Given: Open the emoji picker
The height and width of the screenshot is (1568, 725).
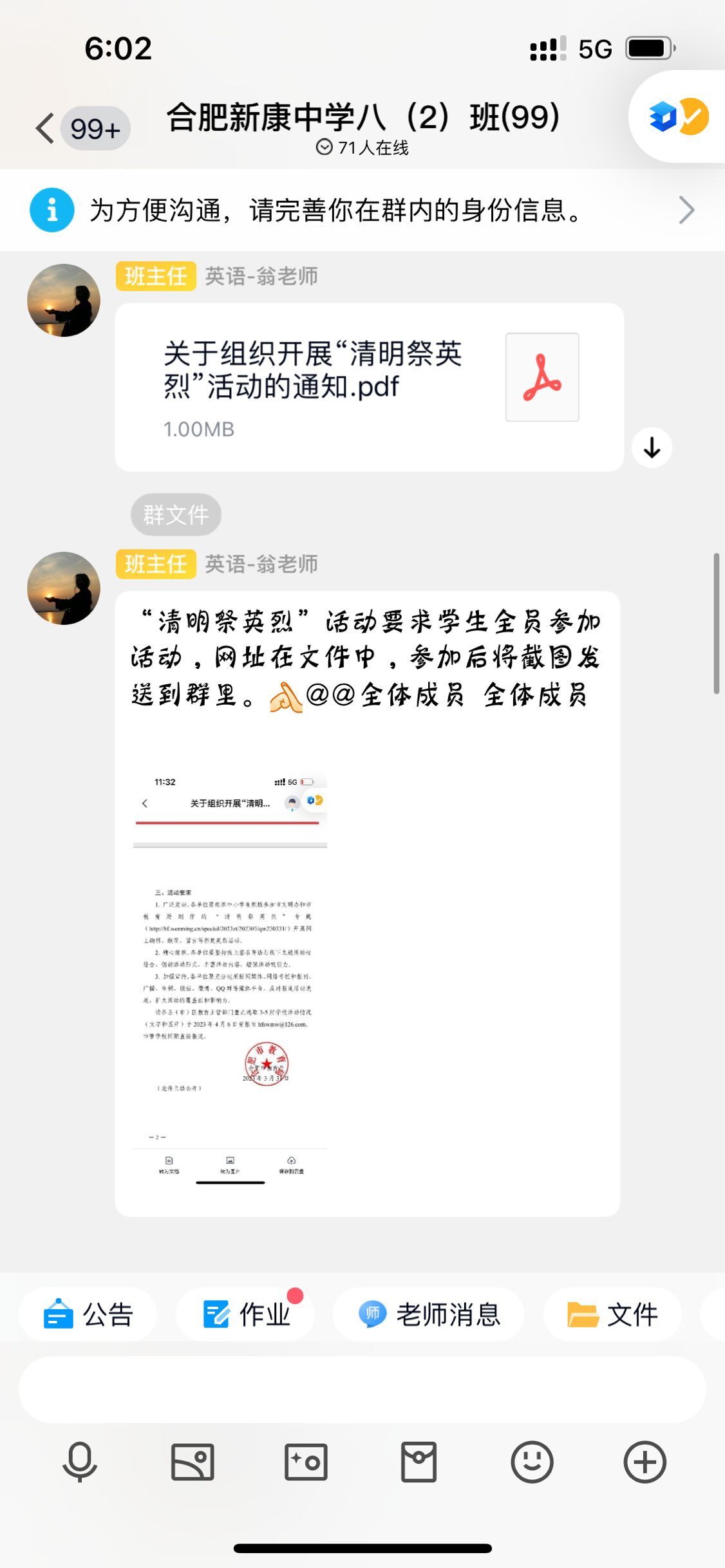Looking at the screenshot, I should [532, 1462].
